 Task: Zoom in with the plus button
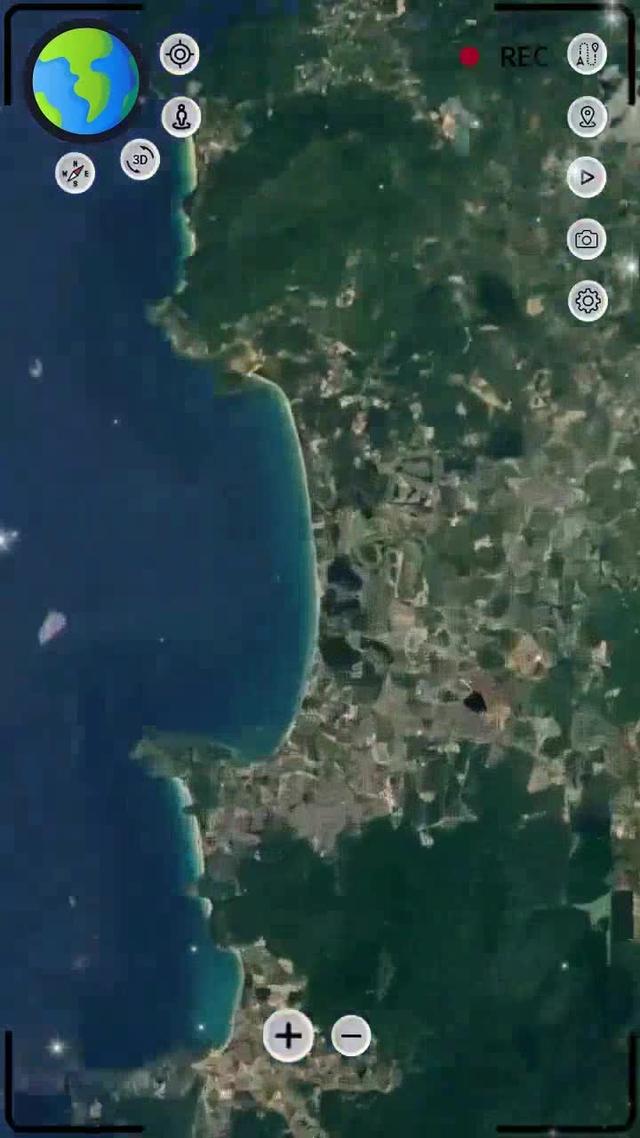coord(288,1035)
